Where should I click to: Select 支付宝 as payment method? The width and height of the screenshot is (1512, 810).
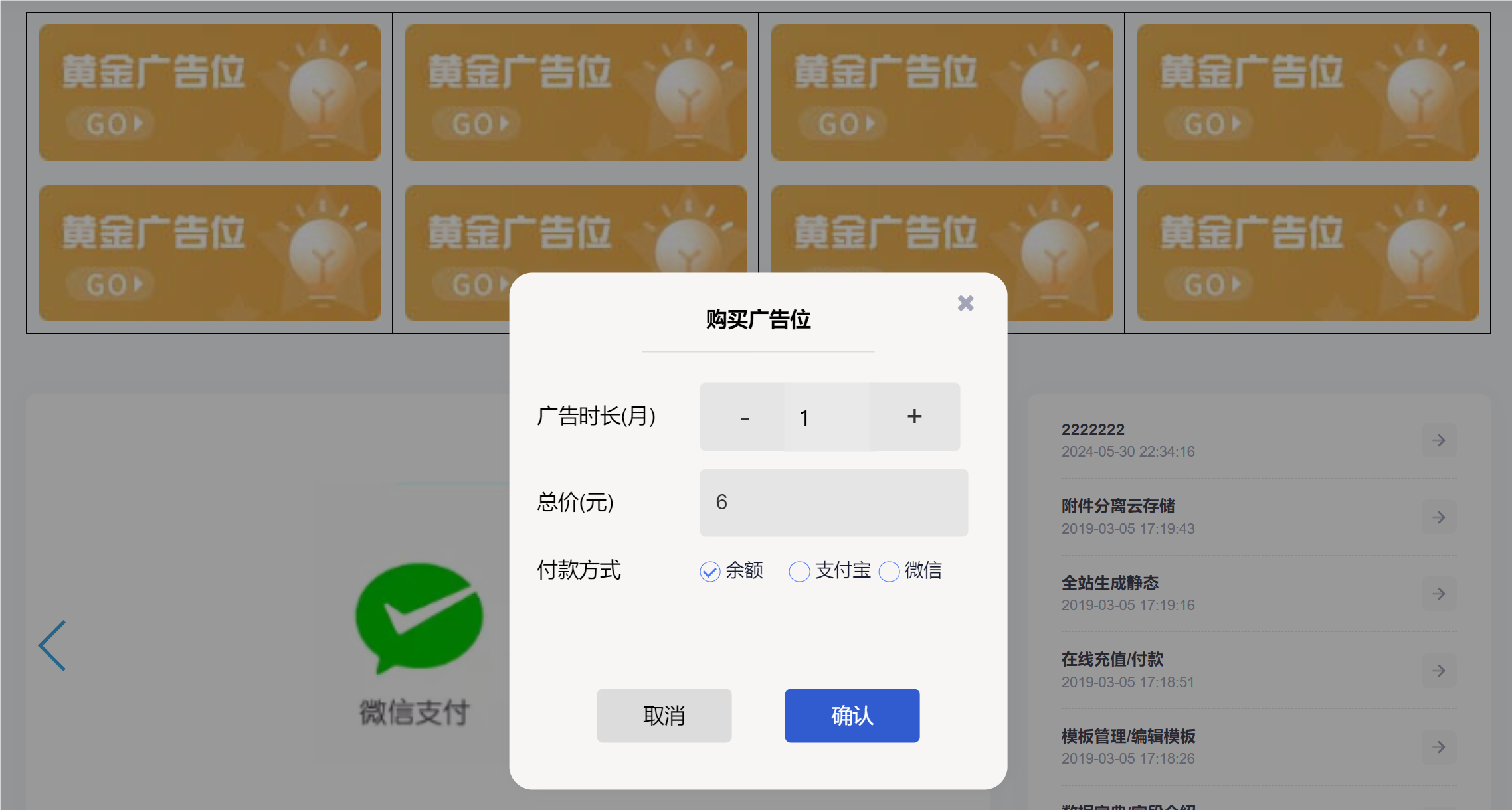799,571
